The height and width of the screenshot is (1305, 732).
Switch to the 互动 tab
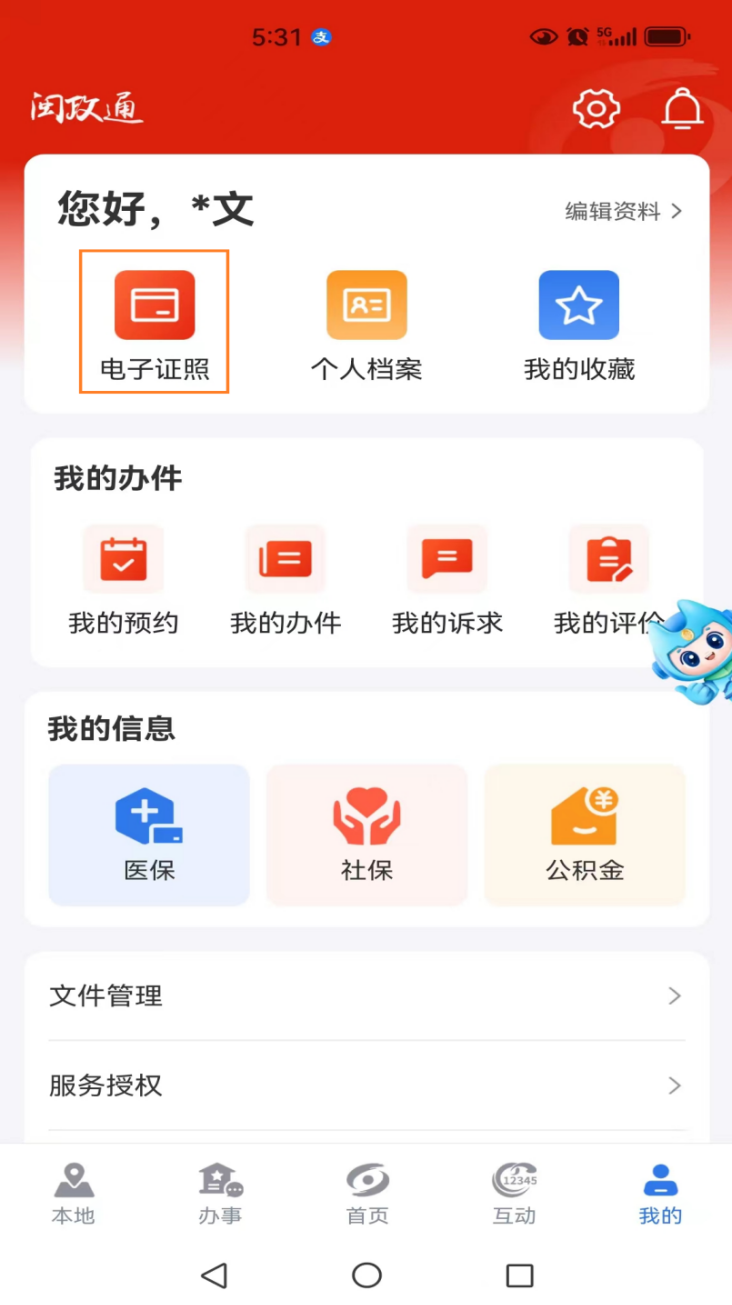point(514,1194)
